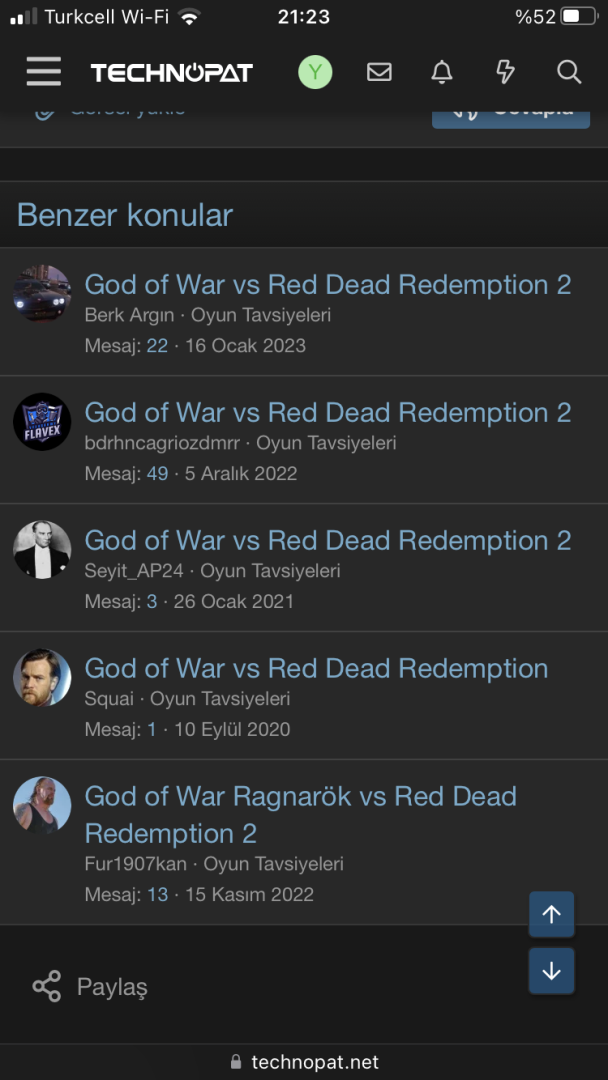Tap the Technopat logo to go home
This screenshot has height=1080, width=608.
point(171,72)
